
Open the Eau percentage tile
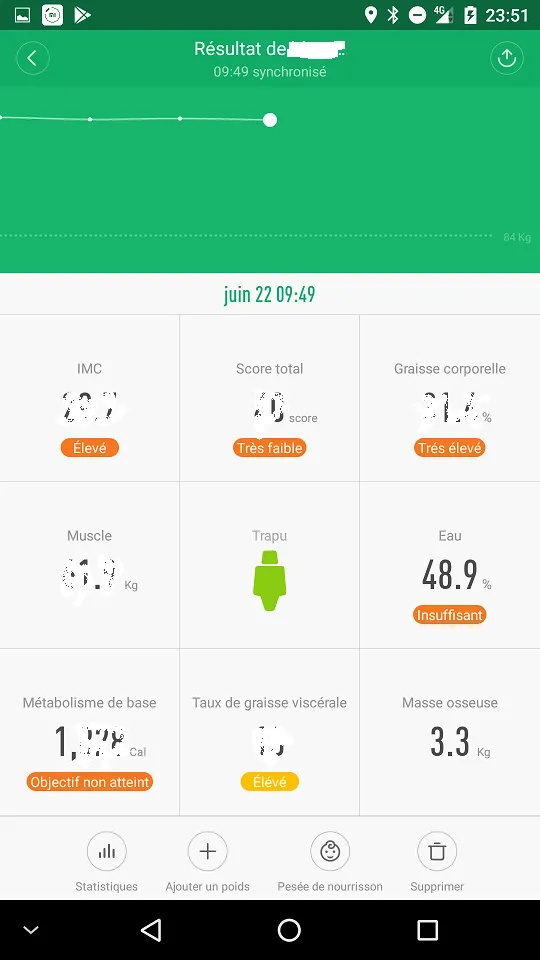(450, 565)
